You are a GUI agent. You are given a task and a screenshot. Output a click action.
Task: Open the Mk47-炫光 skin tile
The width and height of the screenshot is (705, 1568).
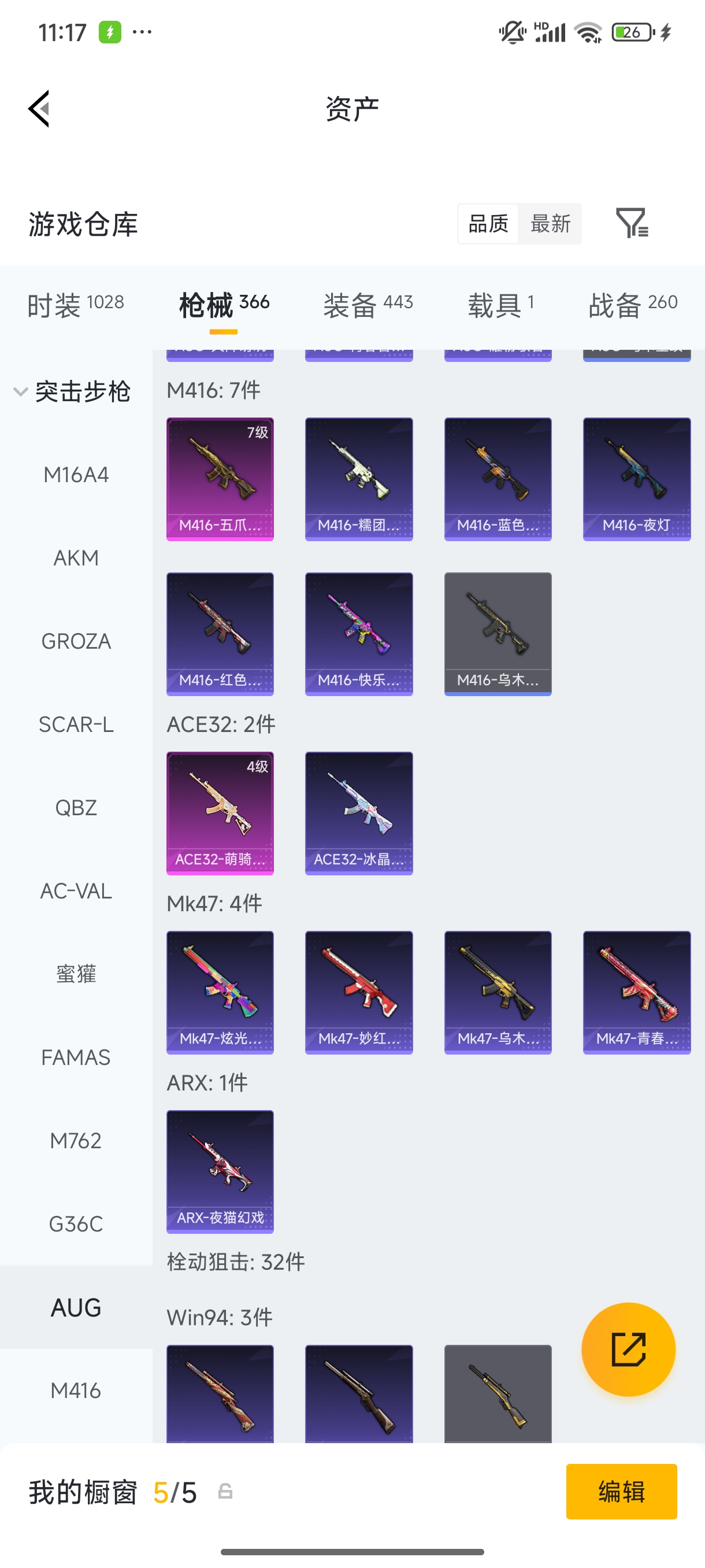click(x=220, y=992)
